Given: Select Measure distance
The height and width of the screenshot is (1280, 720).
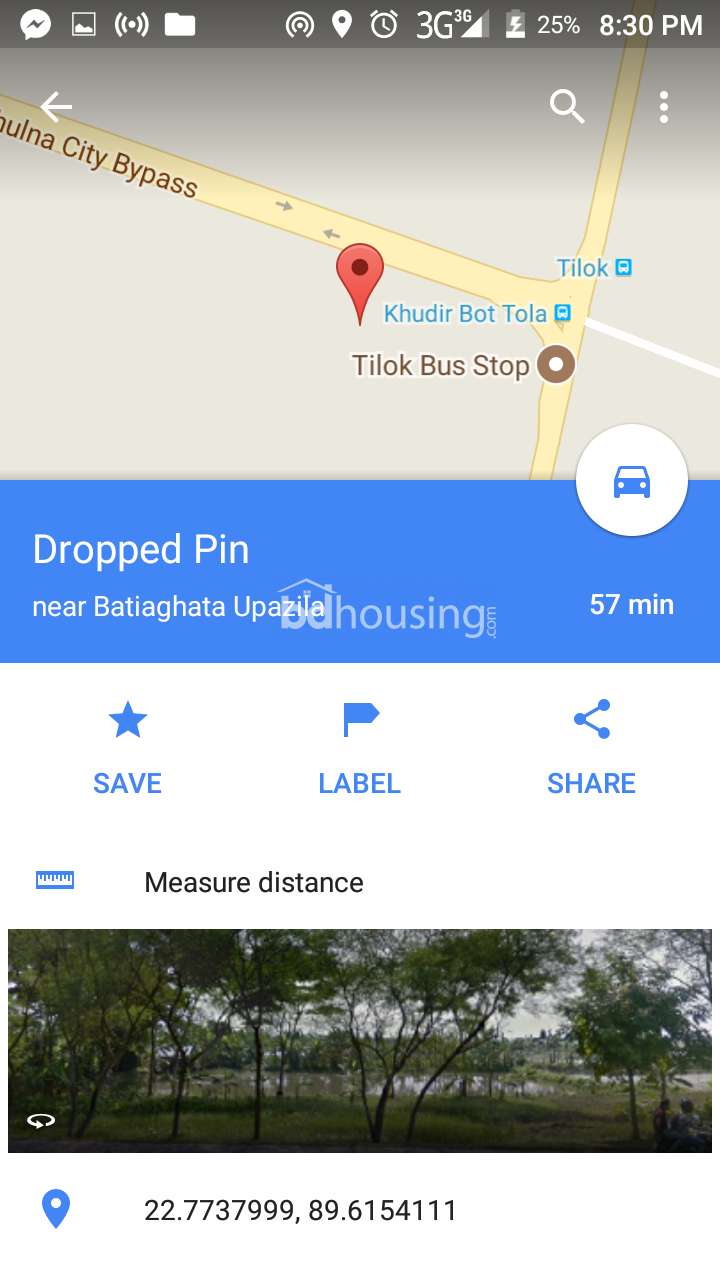Looking at the screenshot, I should click(x=360, y=882).
